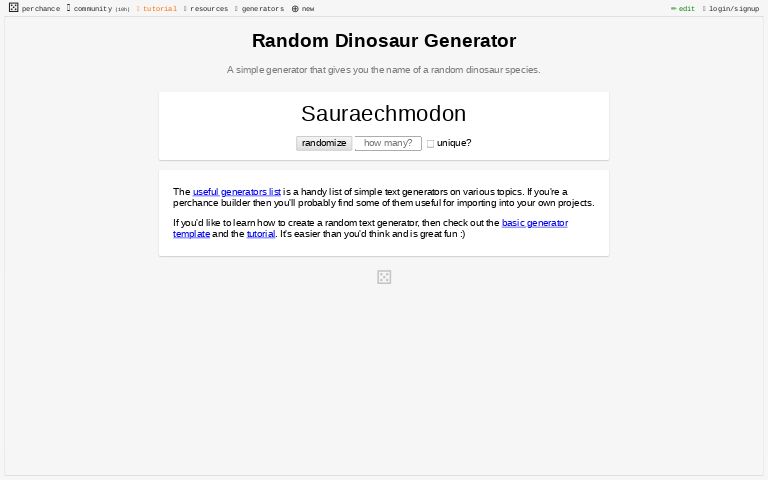Open tutorial in the top bar

(x=158, y=8)
